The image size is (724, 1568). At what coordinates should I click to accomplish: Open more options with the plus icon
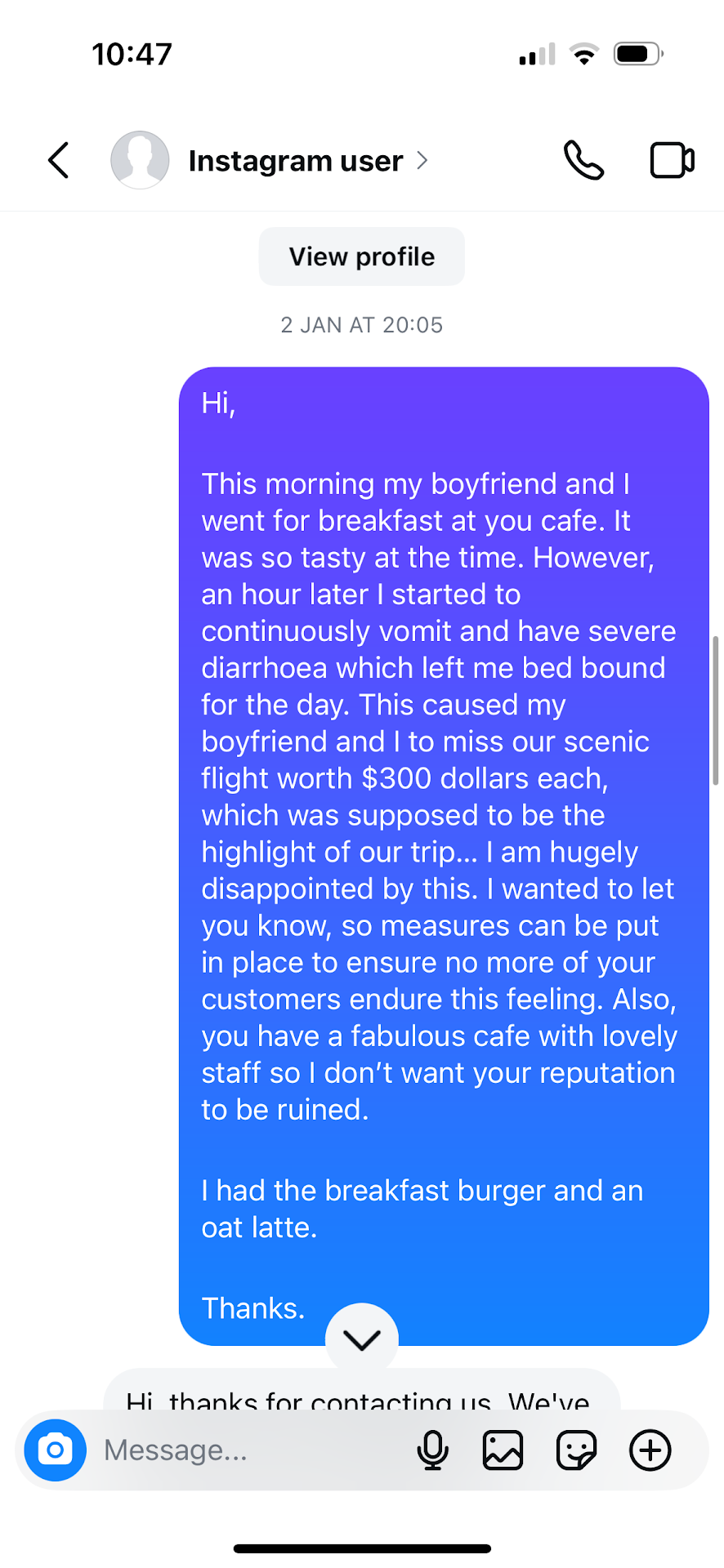click(x=650, y=1450)
